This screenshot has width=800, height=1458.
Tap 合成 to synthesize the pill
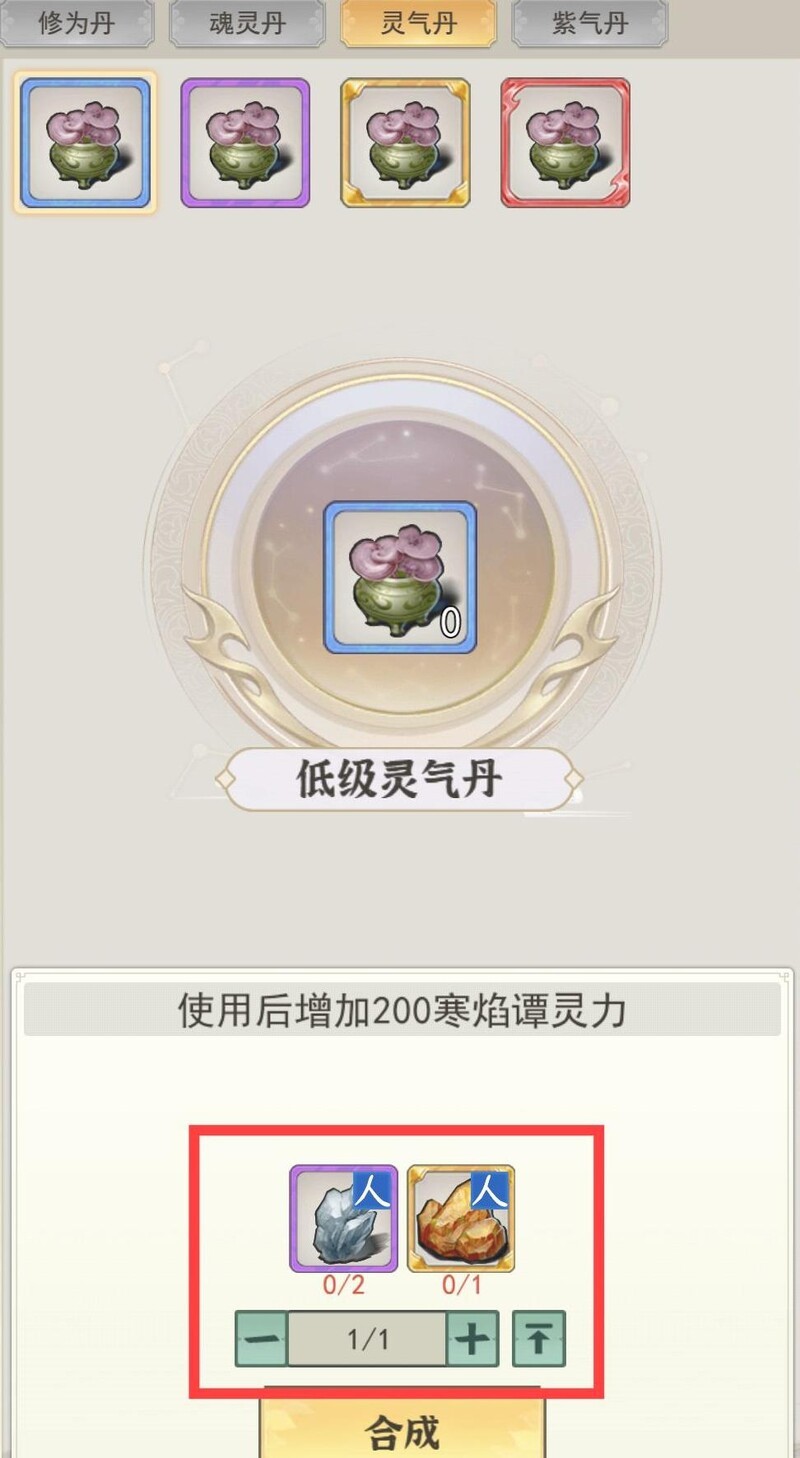[402, 1430]
